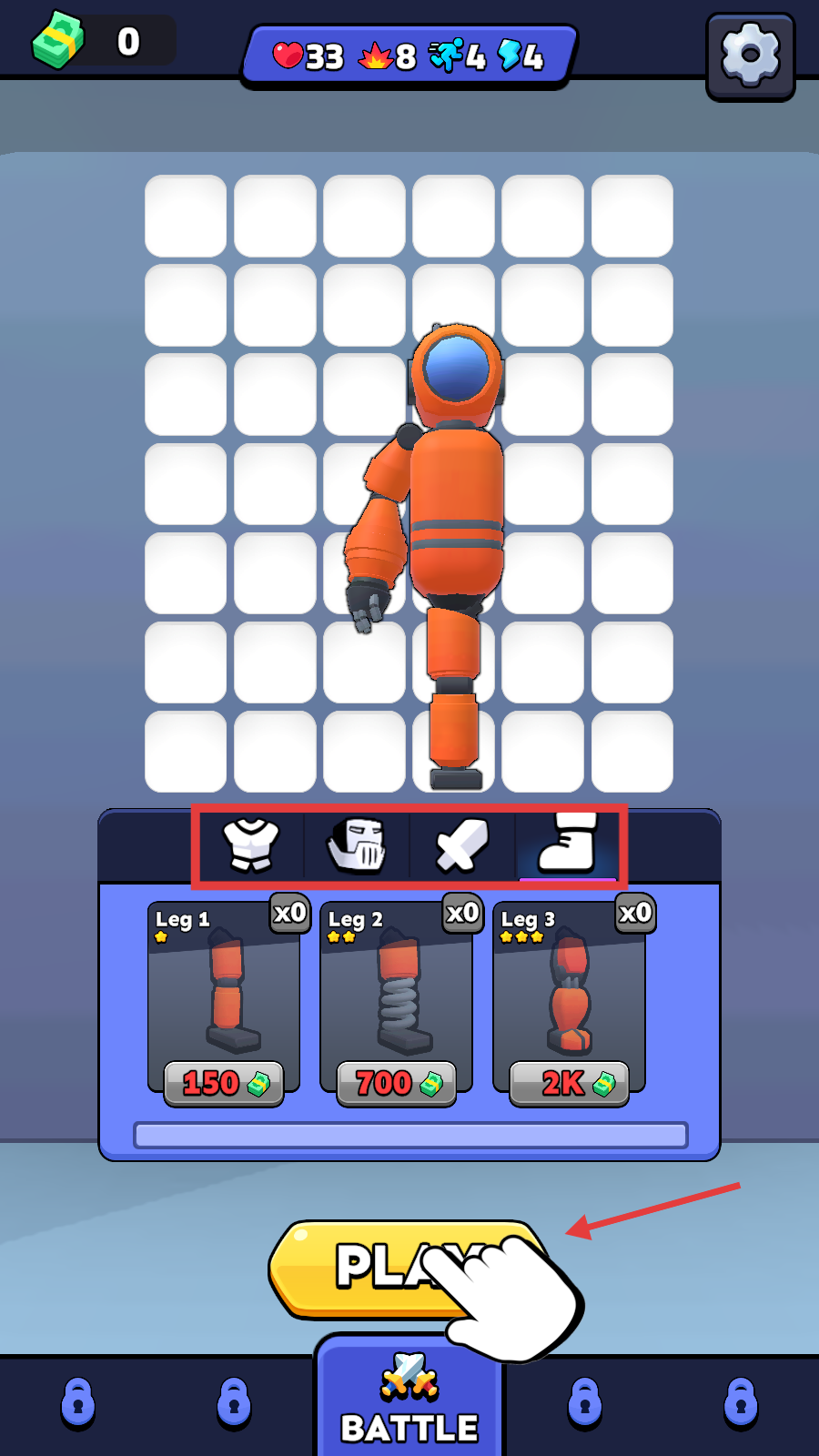The height and width of the screenshot is (1456, 819).
Task: Buy Leg 1 for 150
Action: (x=224, y=1083)
